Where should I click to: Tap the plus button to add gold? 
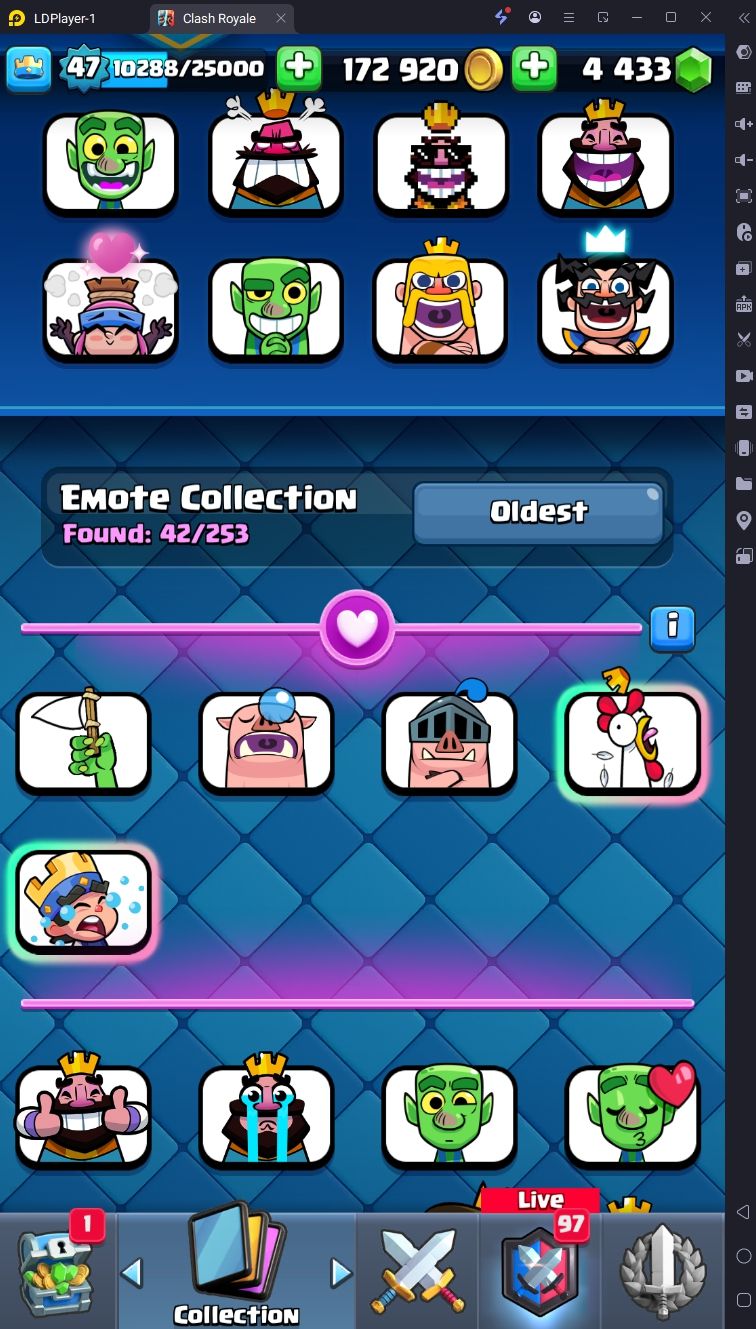pos(535,68)
